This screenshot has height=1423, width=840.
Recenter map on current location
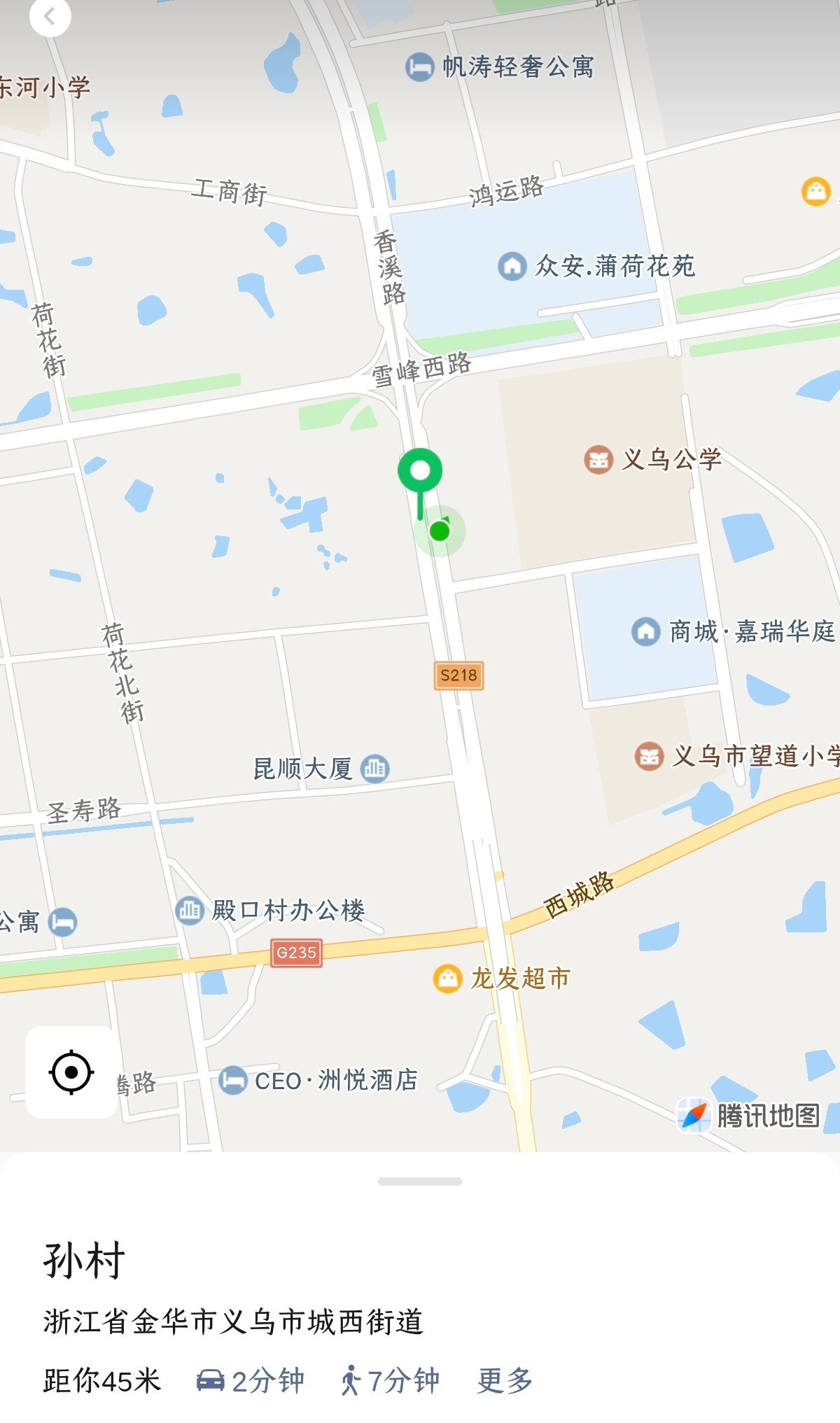click(71, 1072)
